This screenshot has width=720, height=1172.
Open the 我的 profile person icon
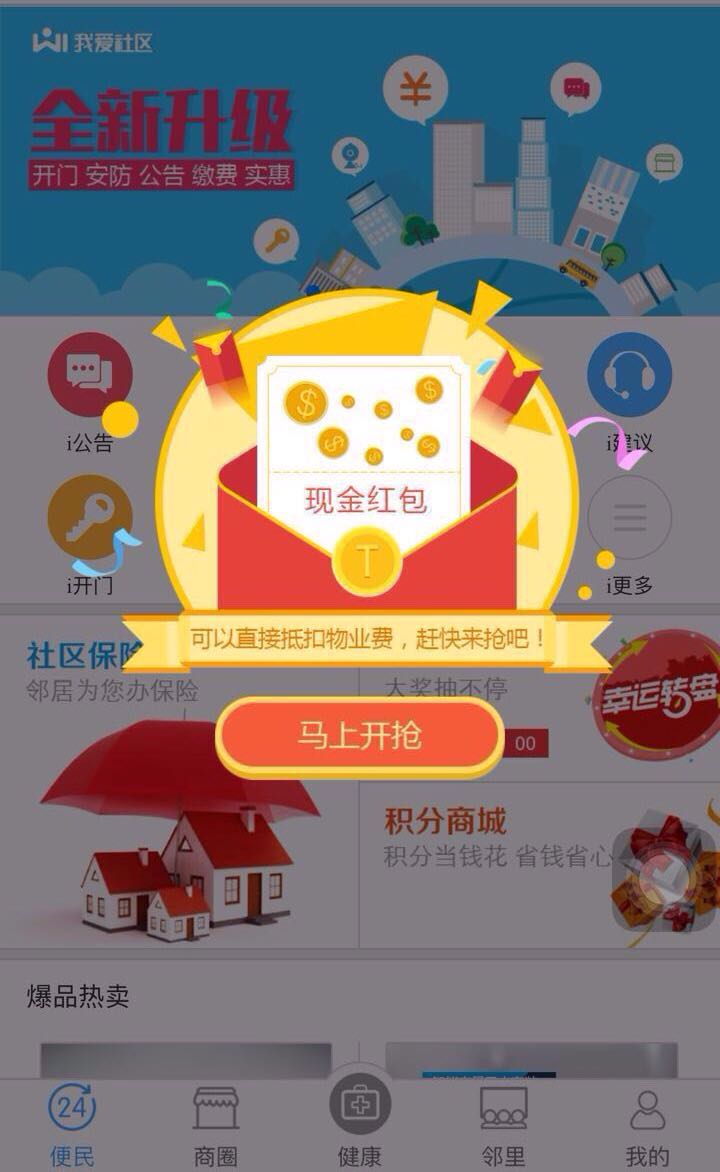click(x=648, y=1107)
